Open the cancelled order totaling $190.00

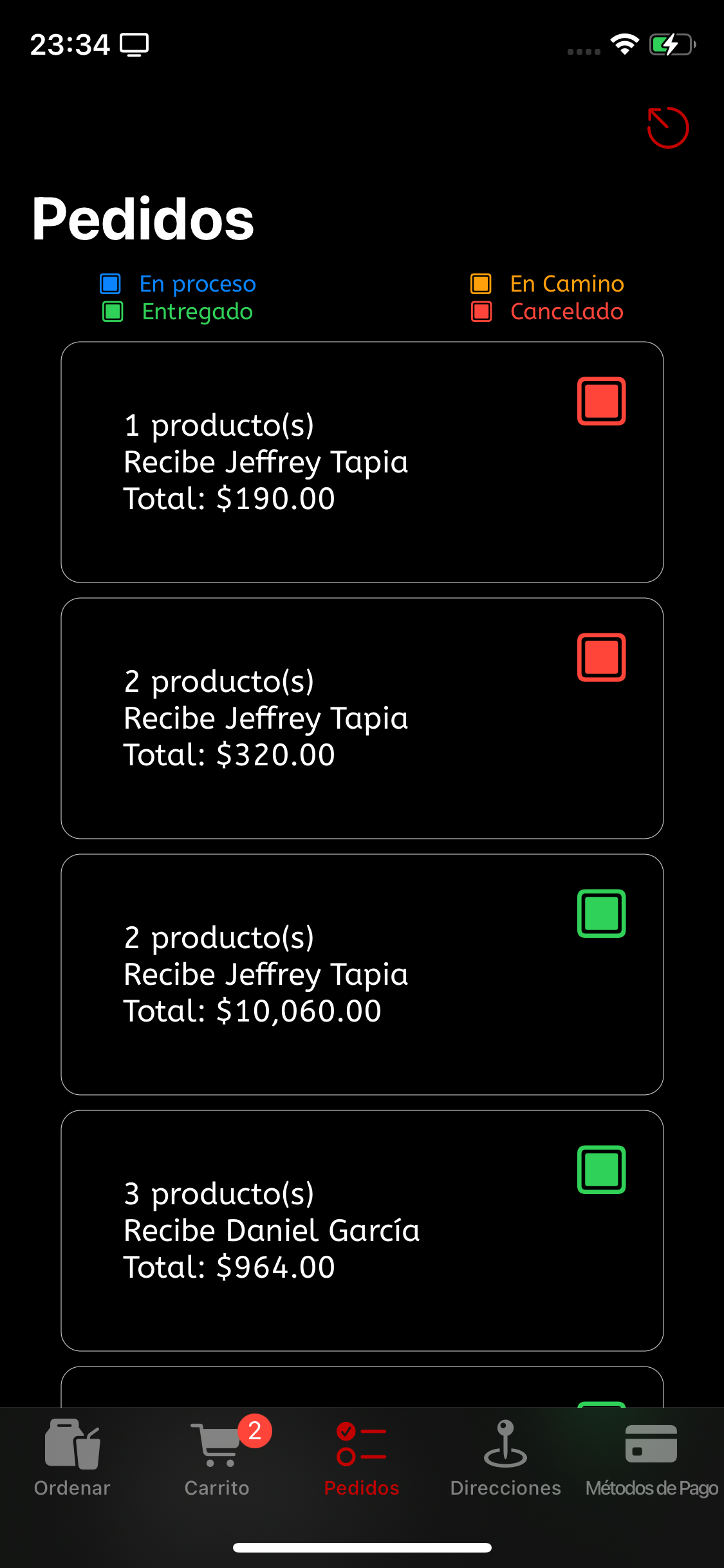(x=362, y=462)
